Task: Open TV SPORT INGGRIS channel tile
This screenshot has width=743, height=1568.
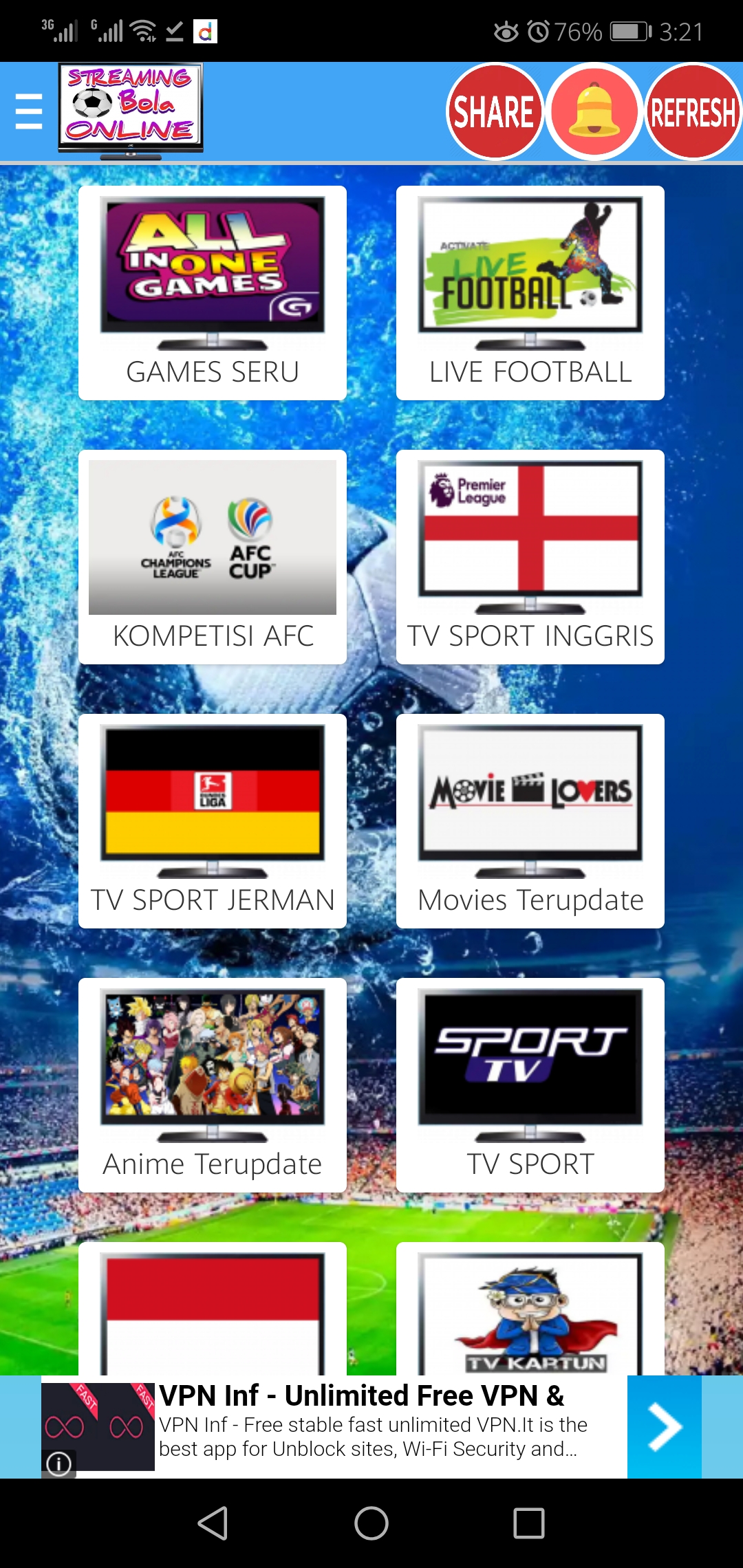Action: coord(530,557)
